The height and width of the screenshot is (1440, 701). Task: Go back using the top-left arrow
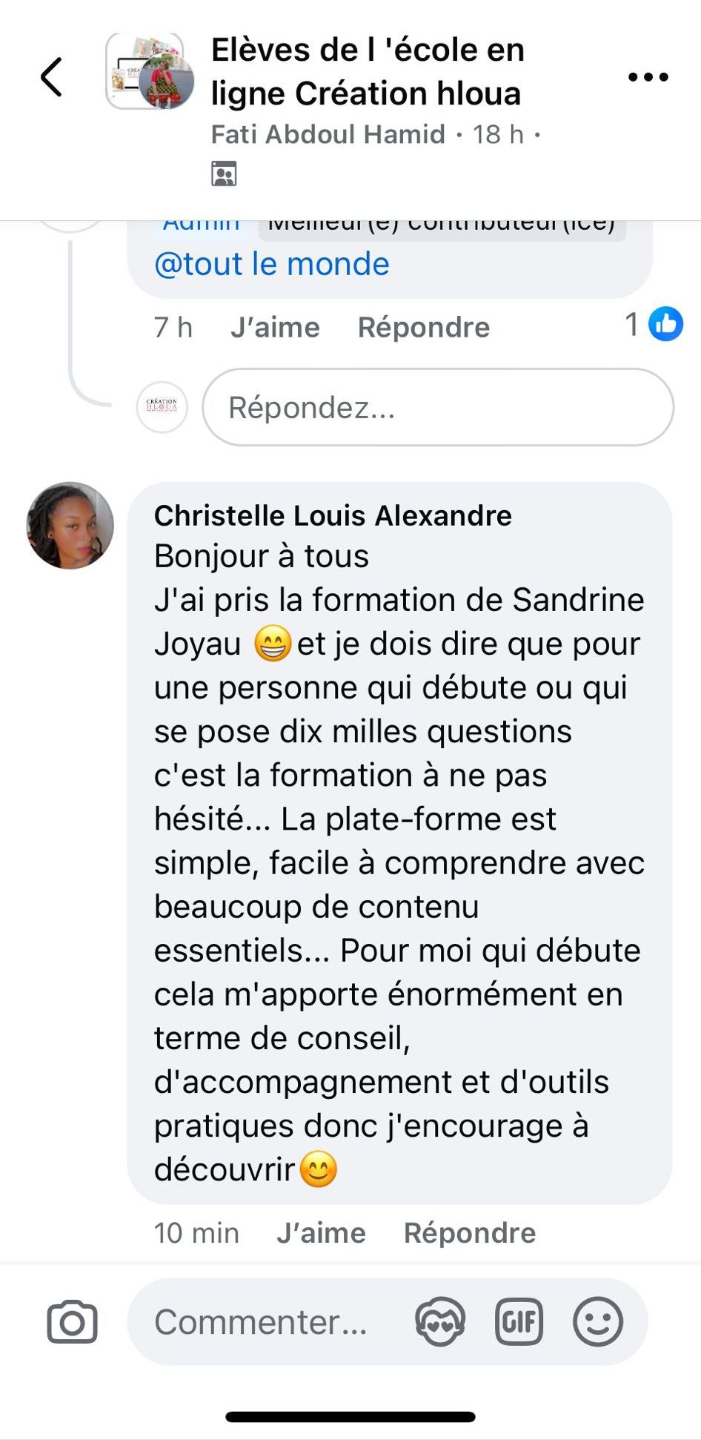pos(51,77)
